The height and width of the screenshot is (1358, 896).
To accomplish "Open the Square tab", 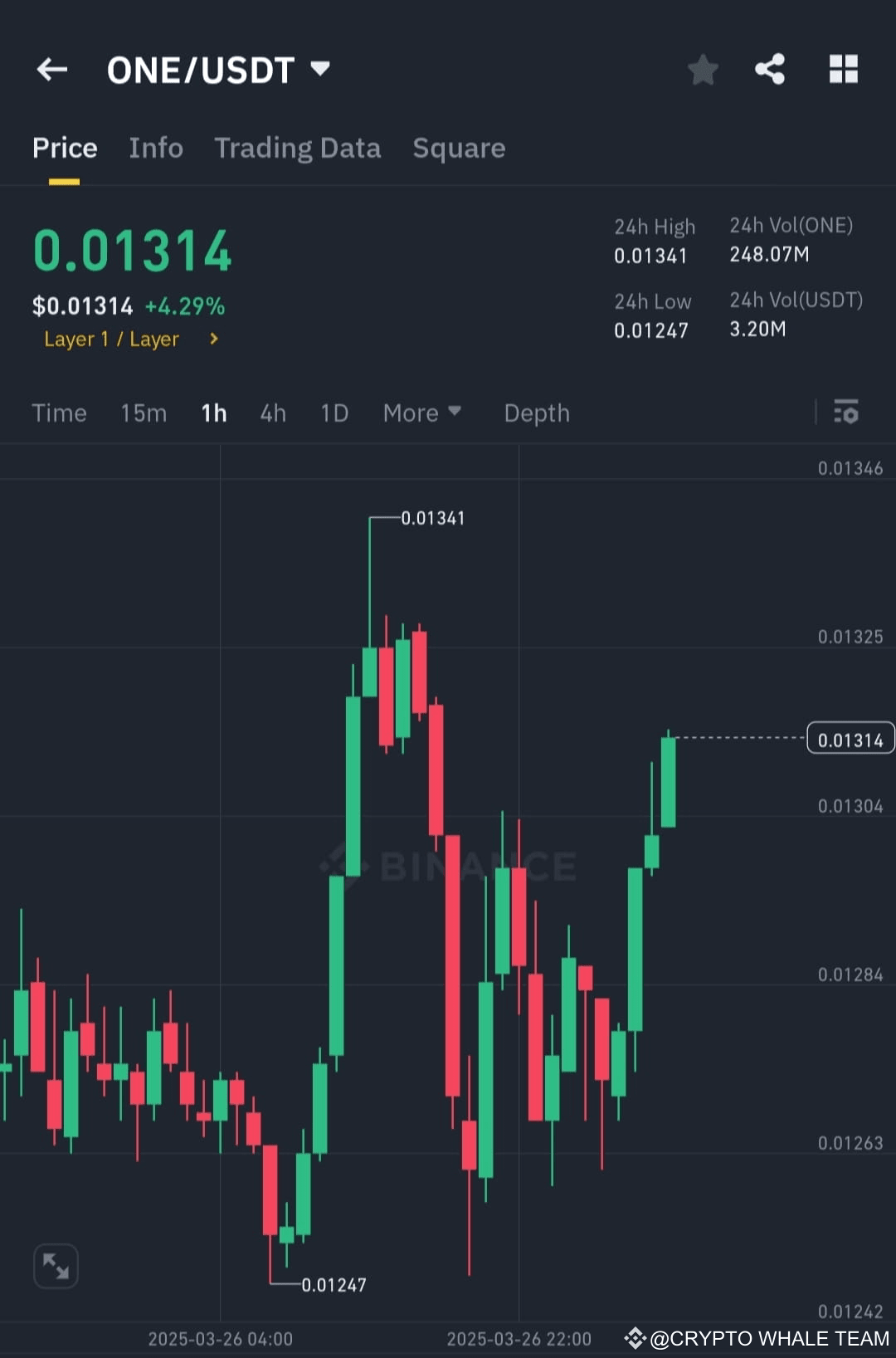I will click(x=459, y=148).
